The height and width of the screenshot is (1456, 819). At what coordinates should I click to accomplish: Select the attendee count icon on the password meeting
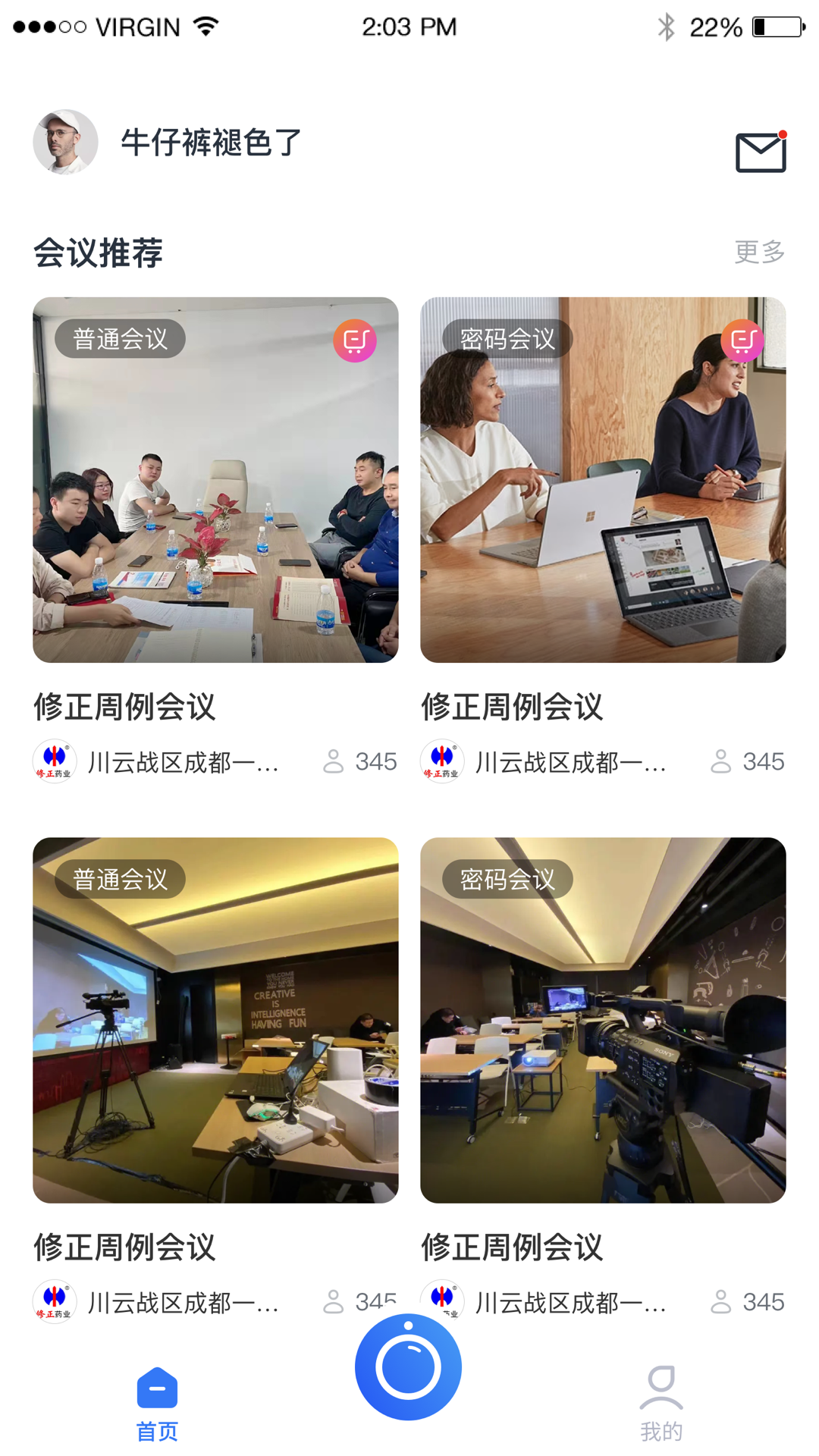tap(722, 761)
